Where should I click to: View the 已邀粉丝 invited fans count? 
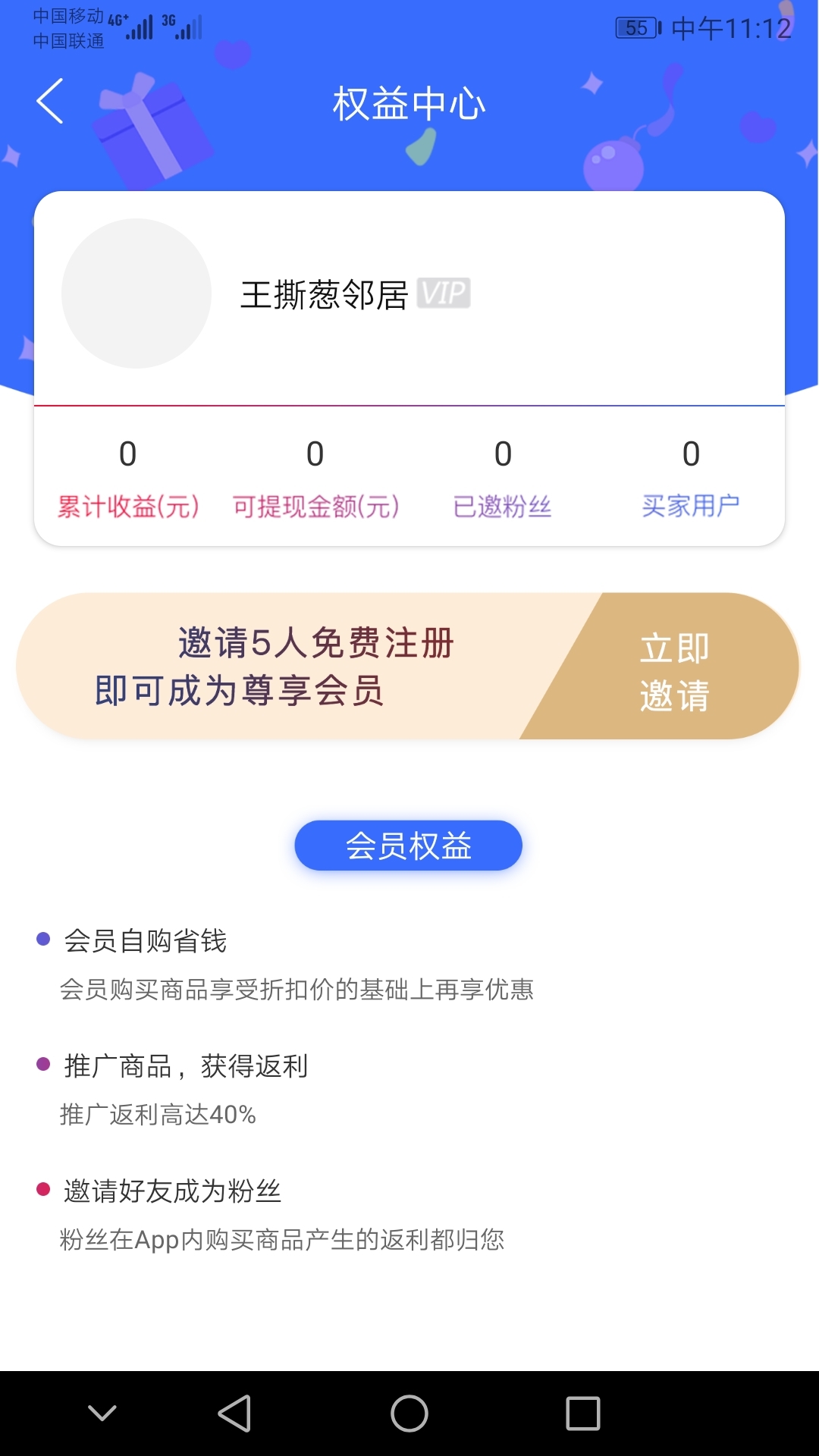[x=502, y=478]
